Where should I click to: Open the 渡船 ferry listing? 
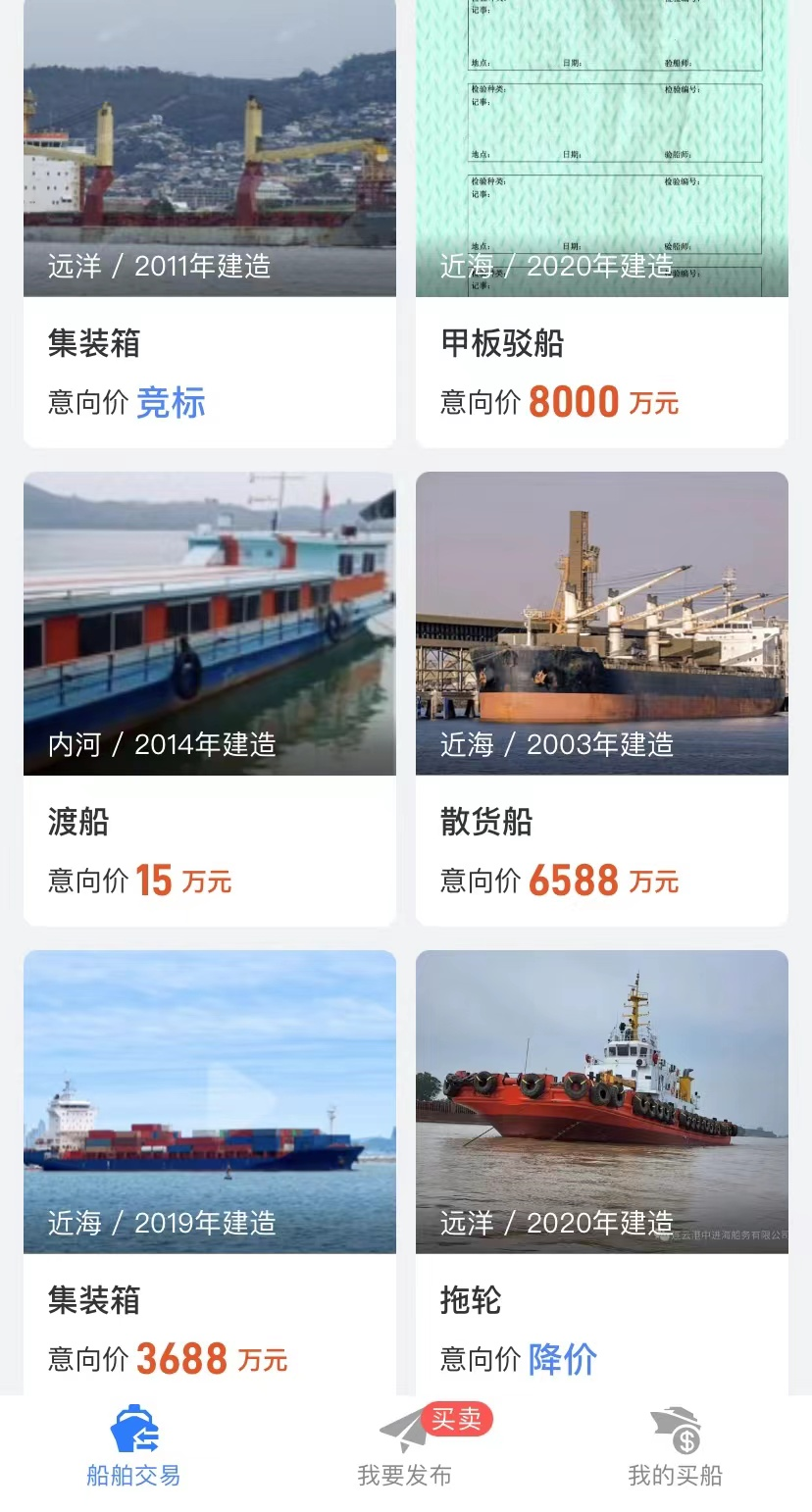point(209,698)
